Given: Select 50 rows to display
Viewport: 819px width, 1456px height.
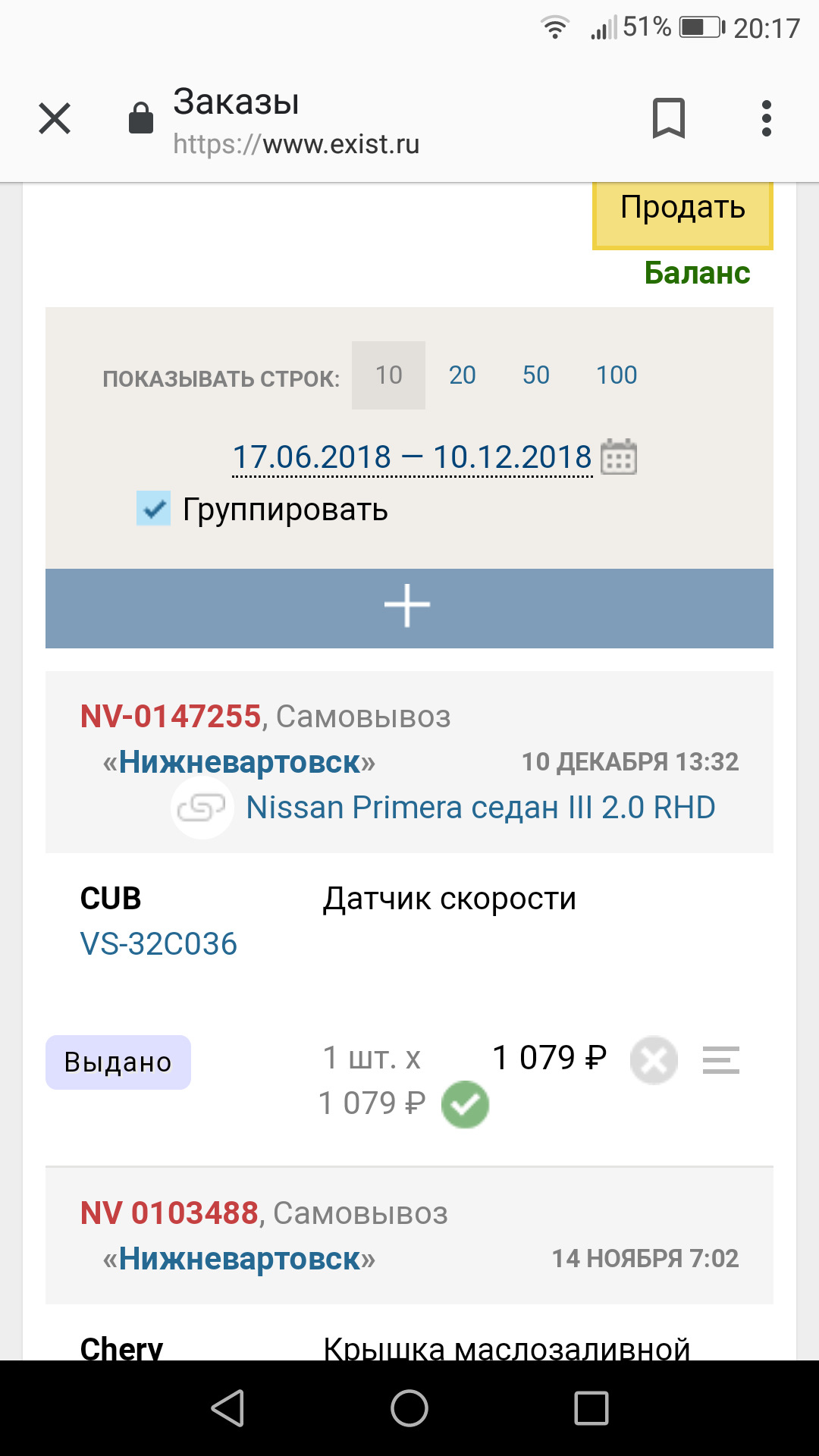Looking at the screenshot, I should 537,375.
